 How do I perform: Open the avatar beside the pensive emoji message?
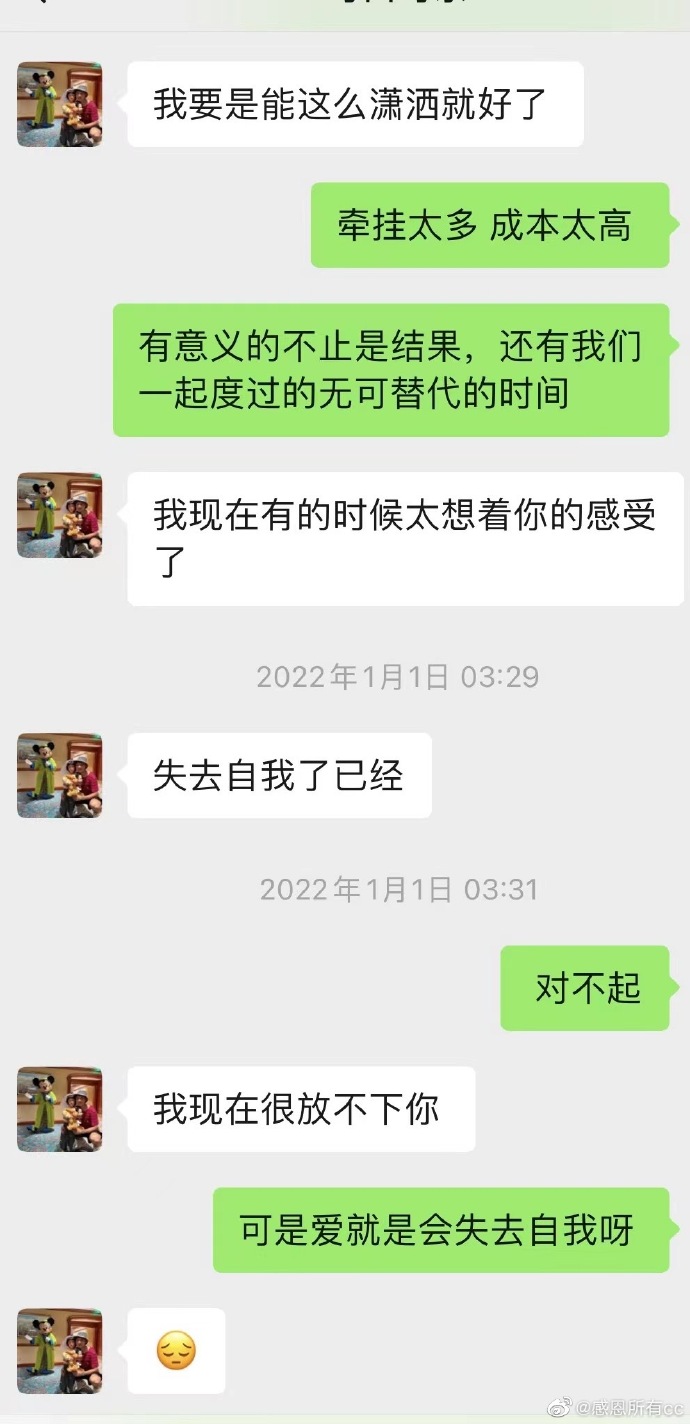click(60, 1351)
